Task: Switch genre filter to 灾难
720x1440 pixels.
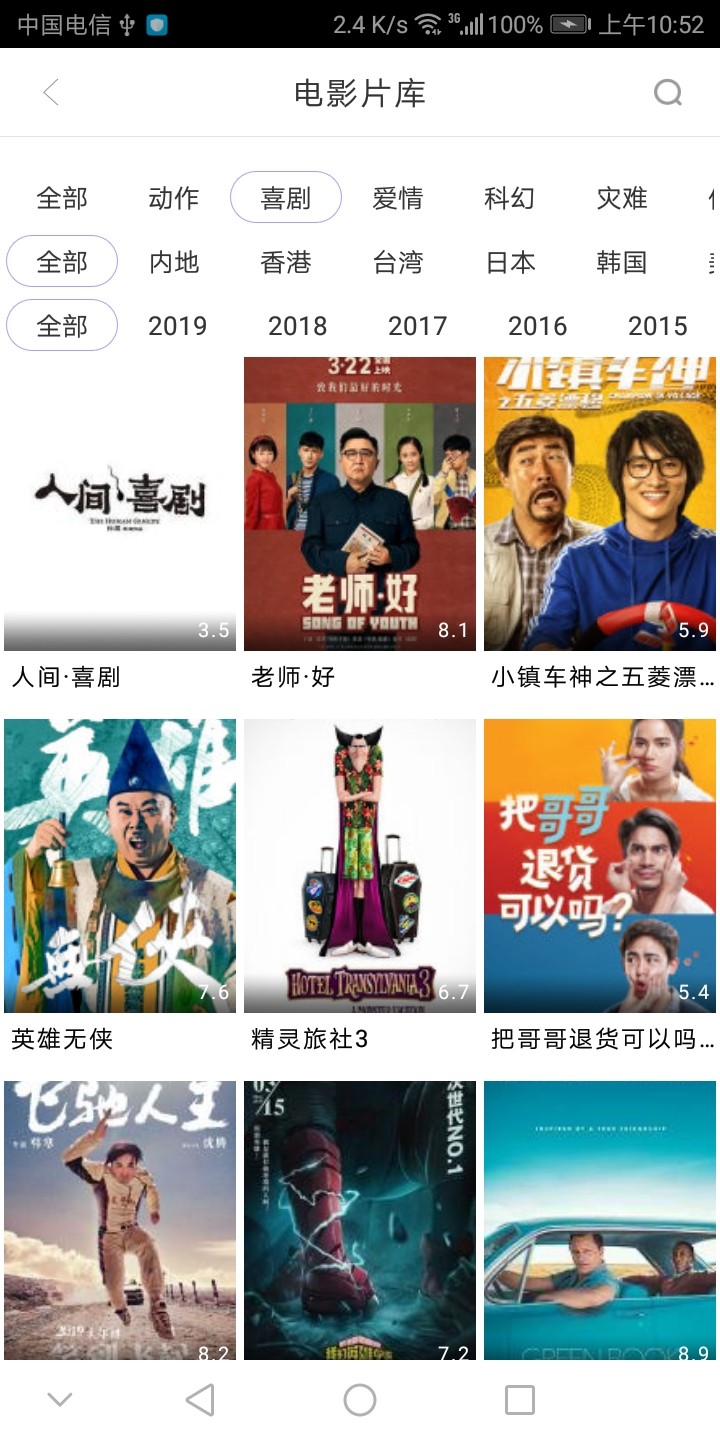Action: tap(622, 198)
